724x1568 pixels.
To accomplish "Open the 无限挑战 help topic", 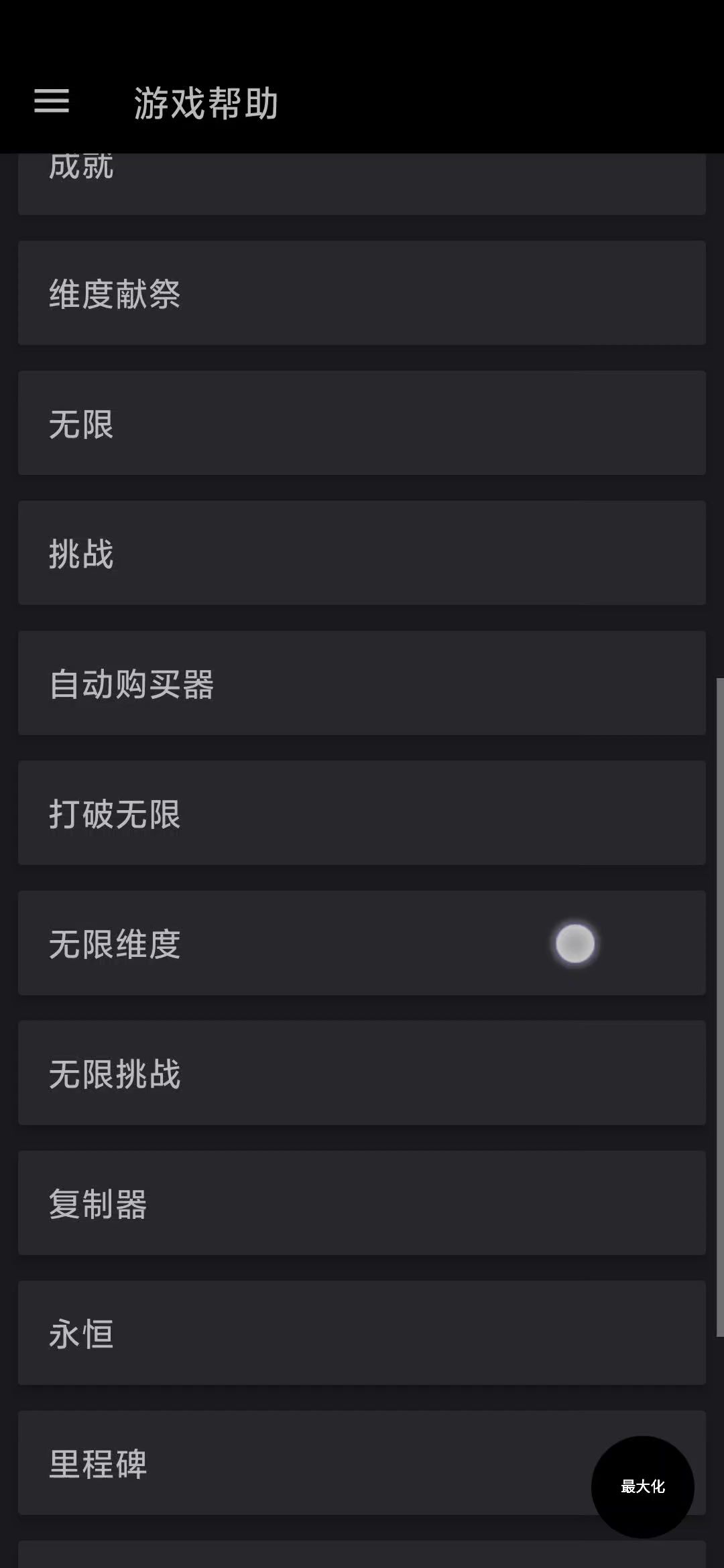I will (x=362, y=1073).
